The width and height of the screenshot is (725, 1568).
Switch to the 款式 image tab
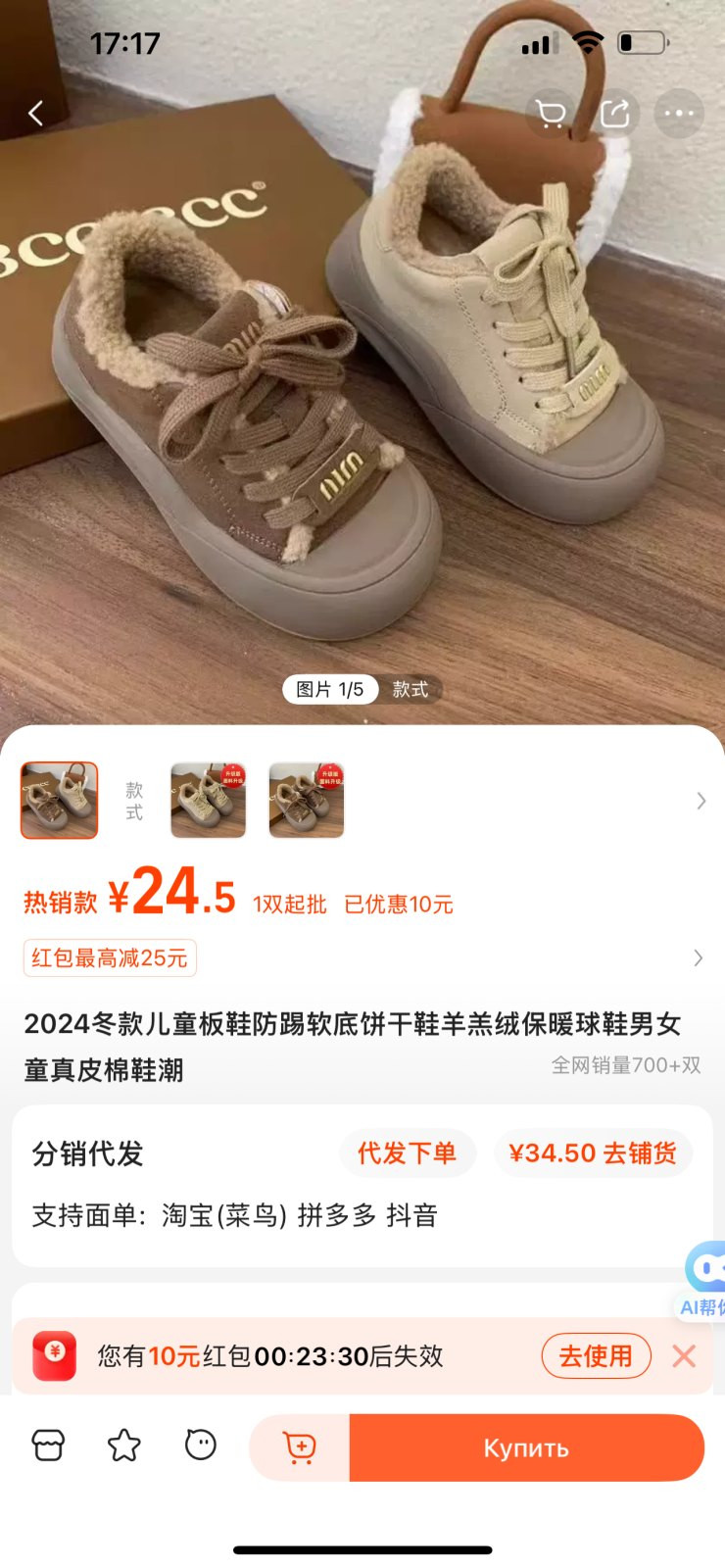tap(411, 690)
